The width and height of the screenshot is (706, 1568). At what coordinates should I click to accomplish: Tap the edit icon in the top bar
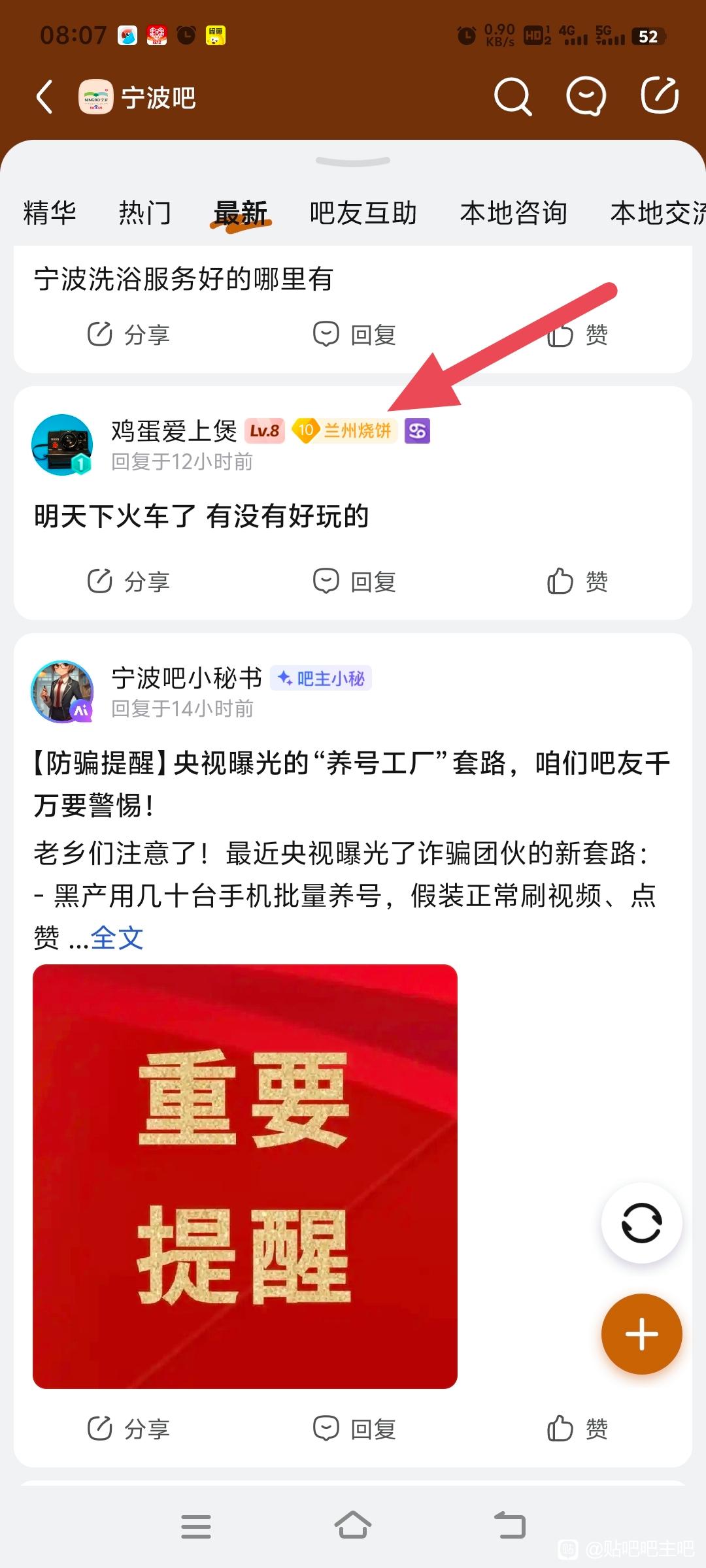[659, 97]
